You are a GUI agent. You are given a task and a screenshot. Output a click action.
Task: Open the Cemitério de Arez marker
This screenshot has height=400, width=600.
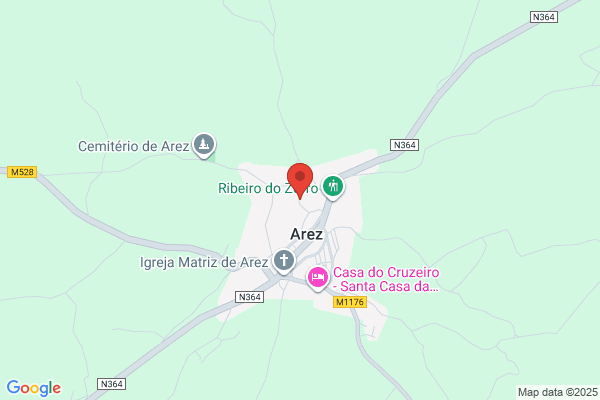tap(204, 145)
